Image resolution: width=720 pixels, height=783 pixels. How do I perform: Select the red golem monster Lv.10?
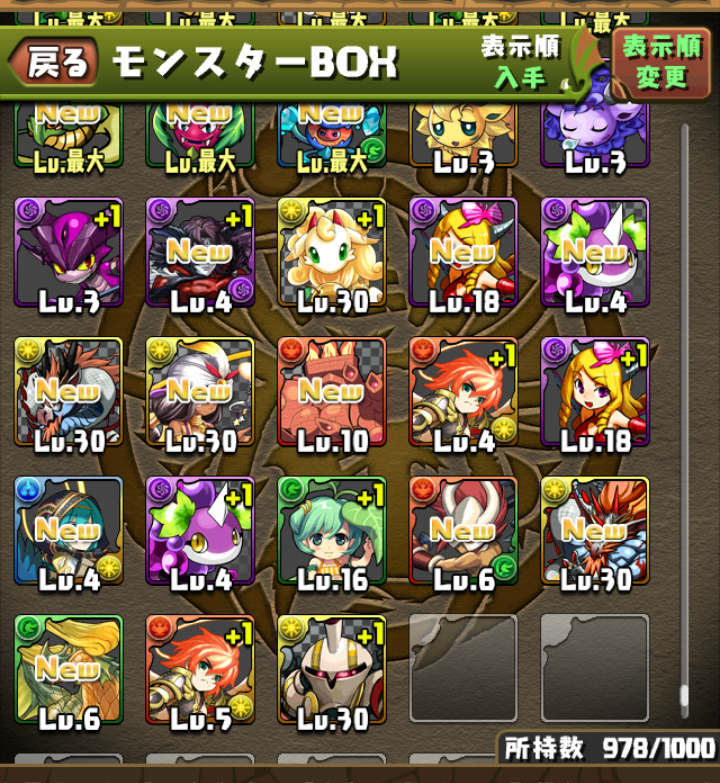pyautogui.click(x=332, y=394)
